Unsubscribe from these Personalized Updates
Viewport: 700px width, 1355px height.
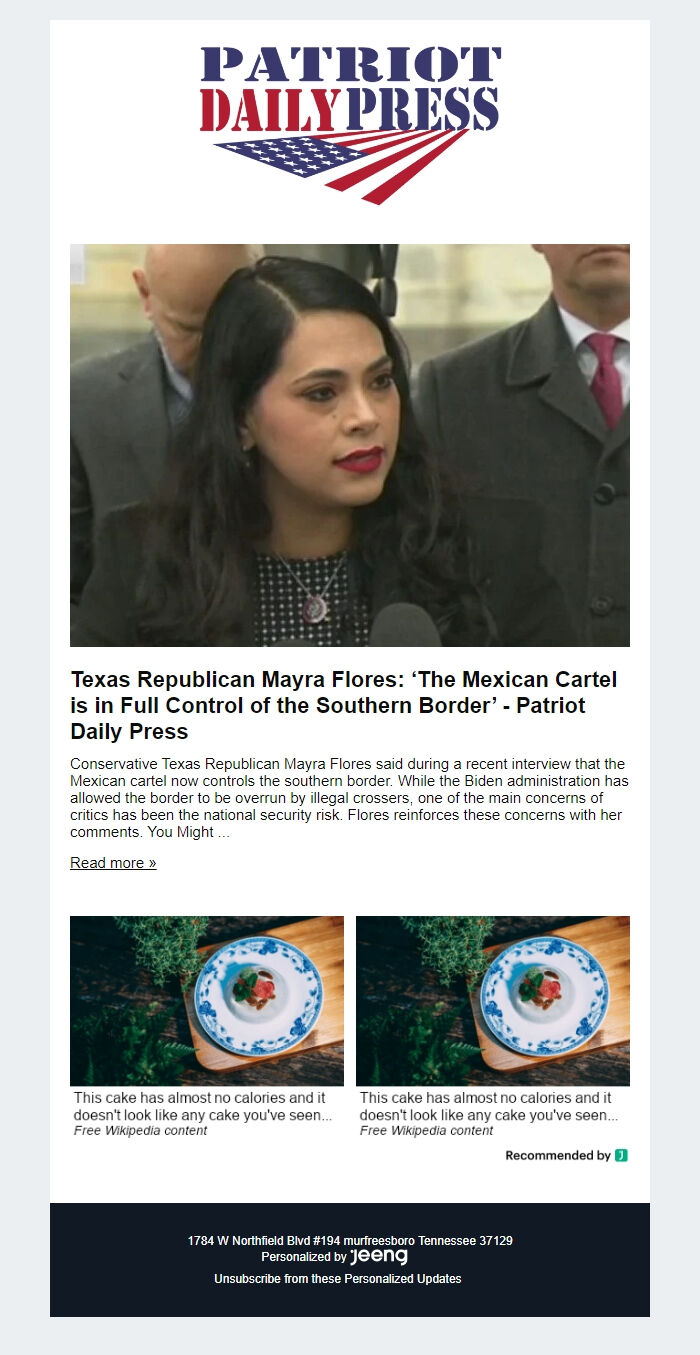point(337,1279)
